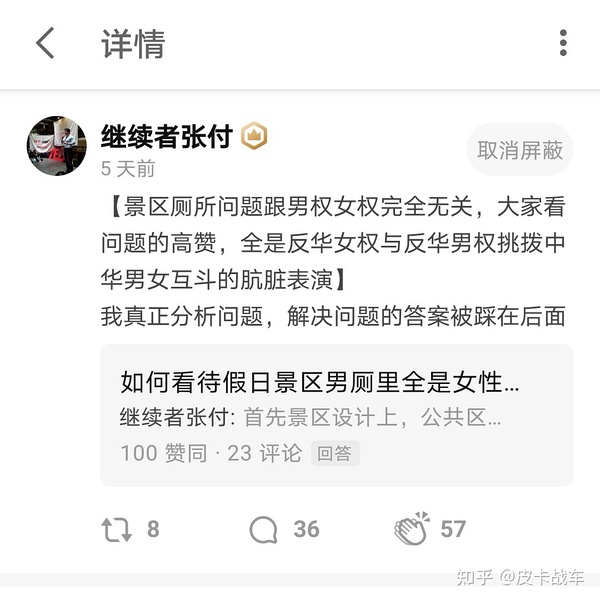Go back from the 详情 page

[45, 43]
